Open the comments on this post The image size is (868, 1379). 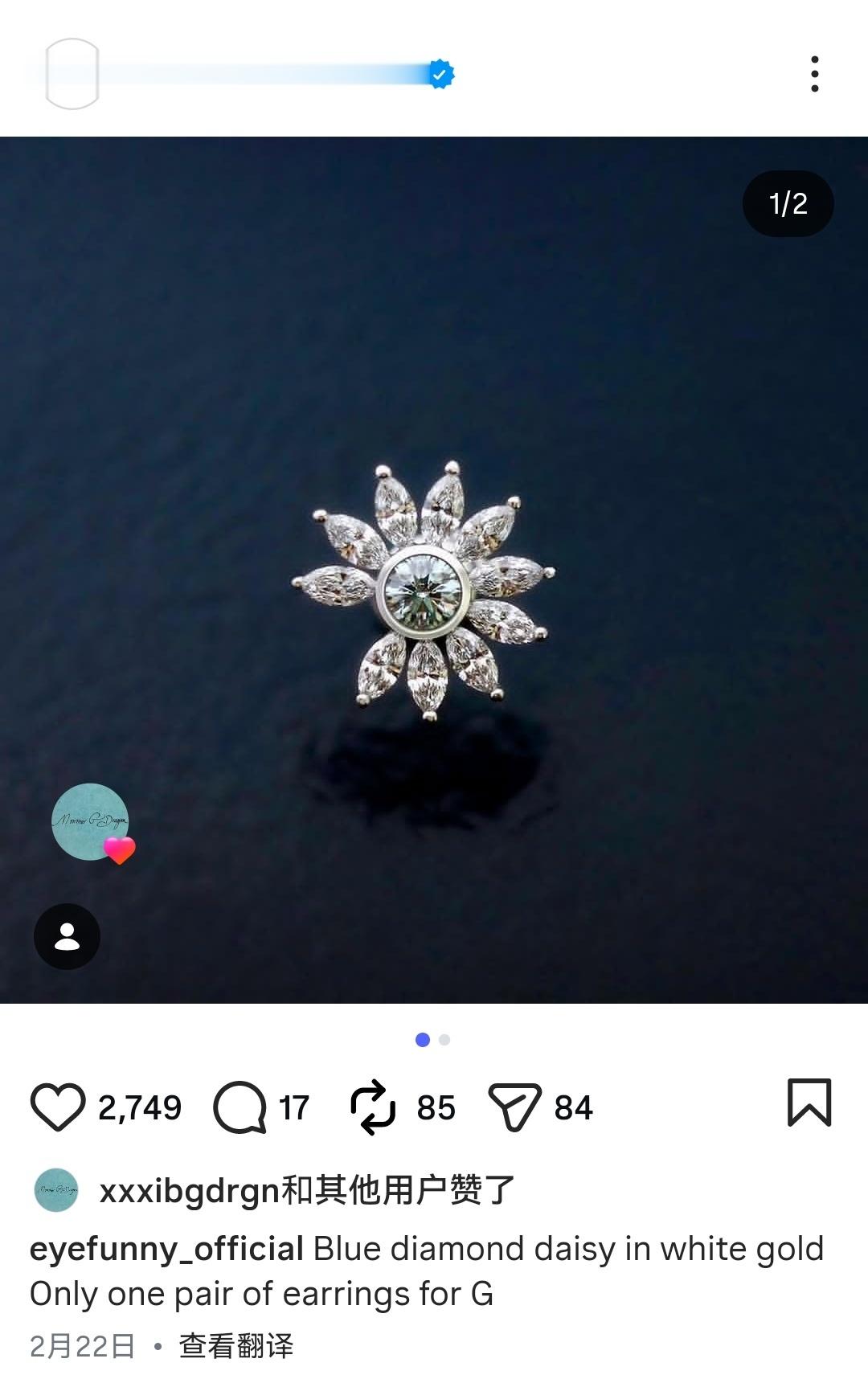tap(240, 1107)
